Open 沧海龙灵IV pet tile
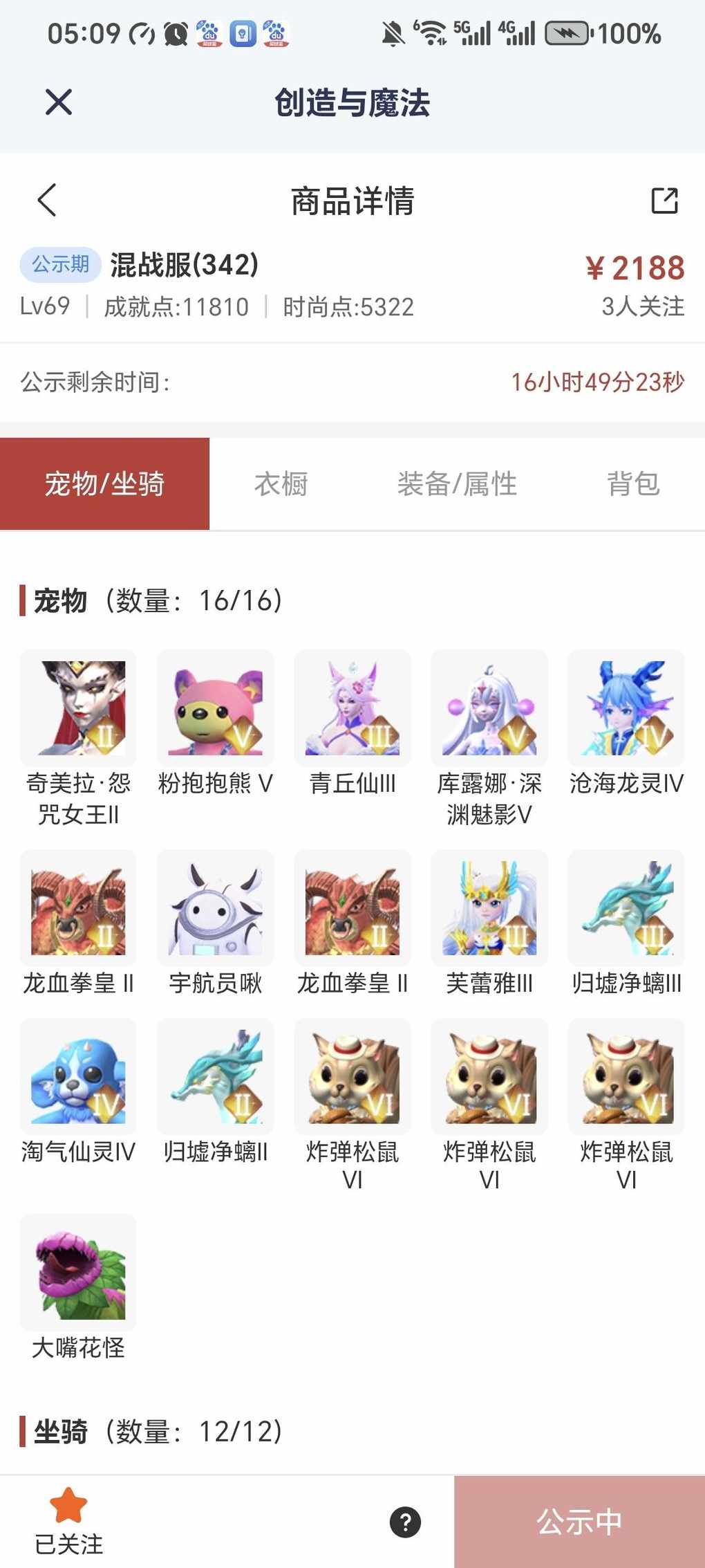Image resolution: width=705 pixels, height=1568 pixels. 626,708
